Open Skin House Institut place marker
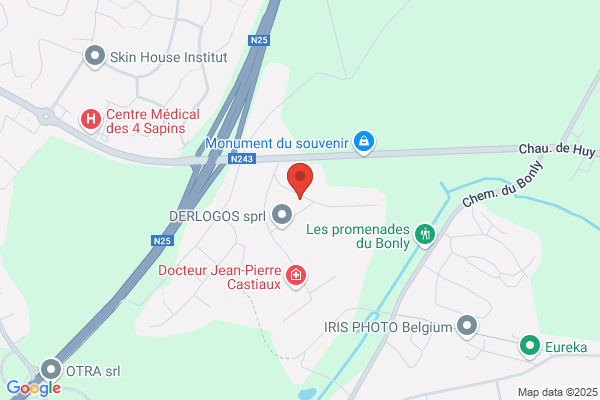 pyautogui.click(x=95, y=57)
